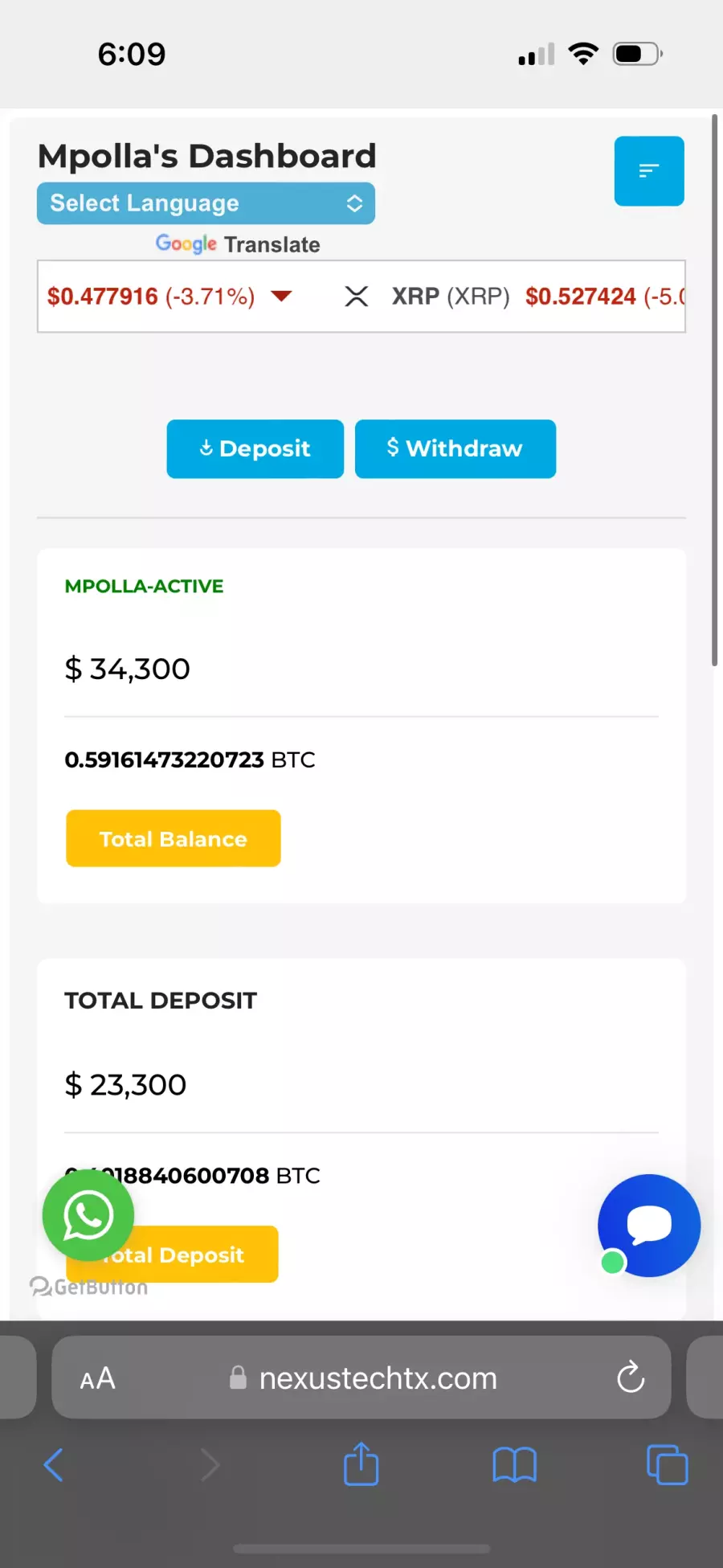The image size is (723, 1568).
Task: Open Safari bookmarks
Action: click(x=514, y=1465)
